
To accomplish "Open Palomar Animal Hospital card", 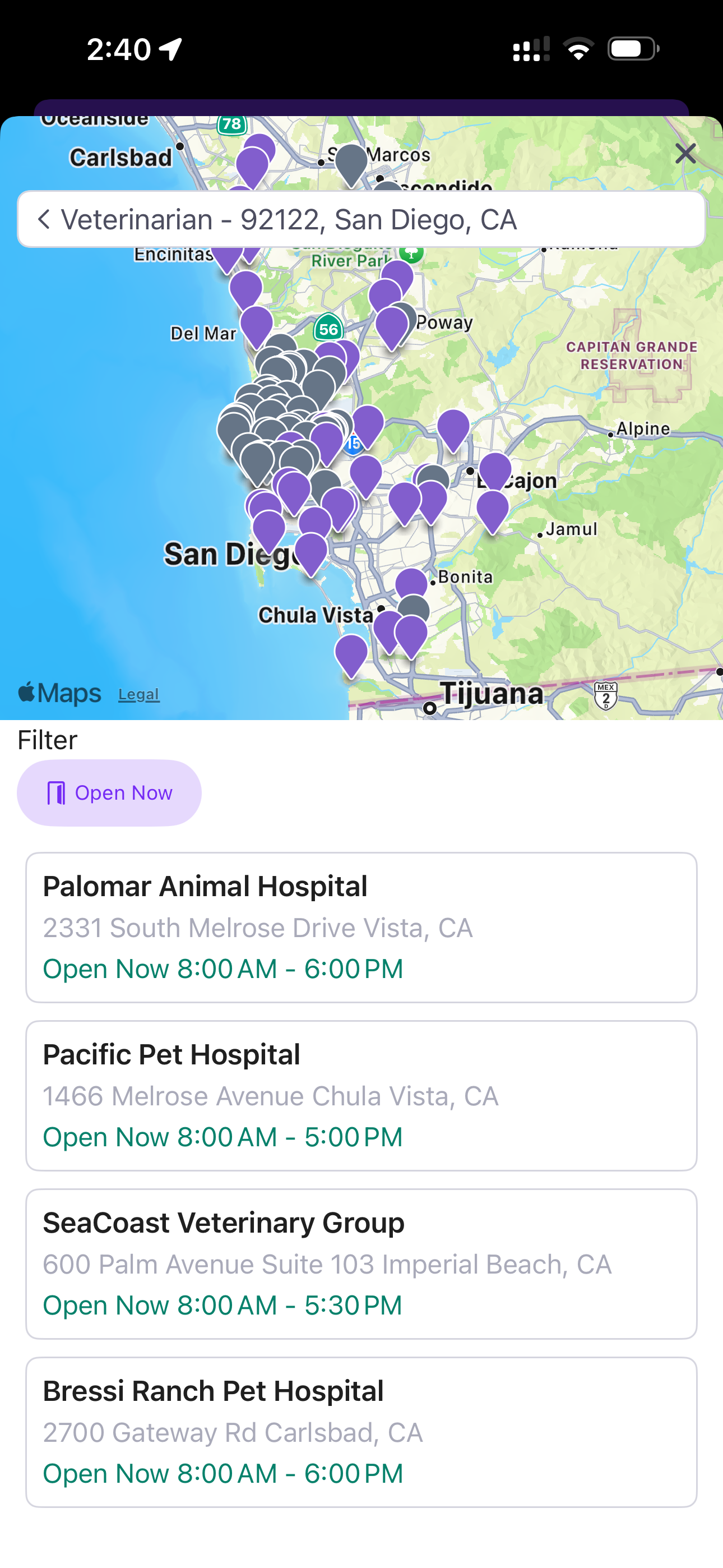I will [361, 927].
